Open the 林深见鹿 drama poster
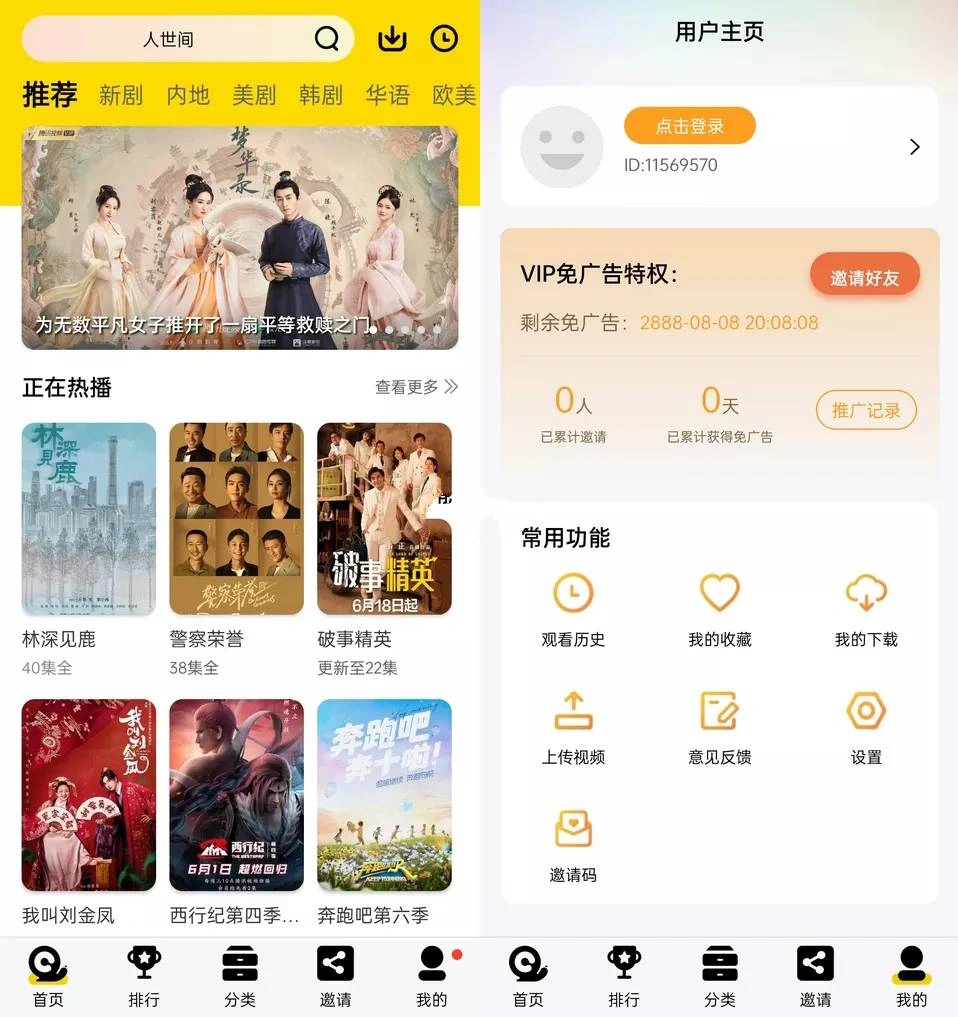This screenshot has height=1017, width=958. pyautogui.click(x=88, y=520)
